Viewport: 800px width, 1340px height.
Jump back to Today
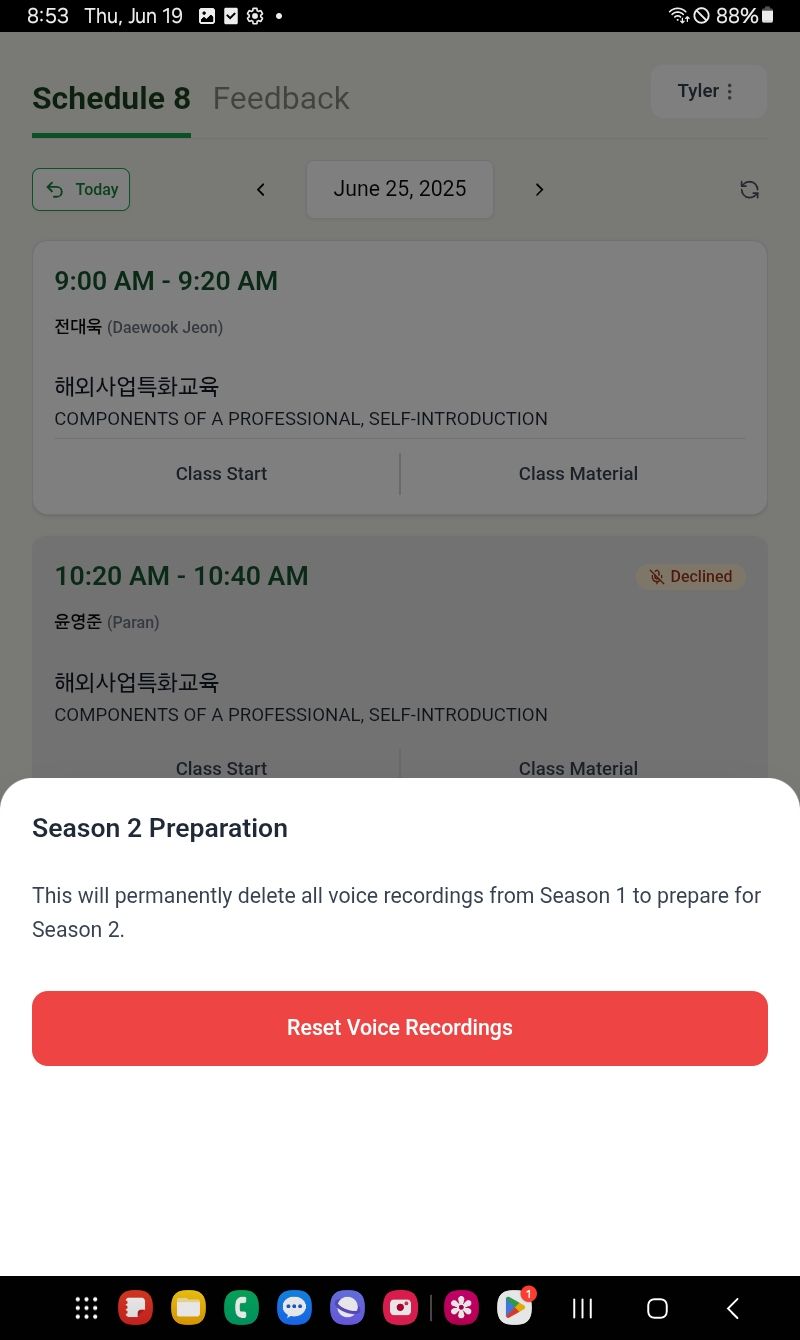[81, 190]
